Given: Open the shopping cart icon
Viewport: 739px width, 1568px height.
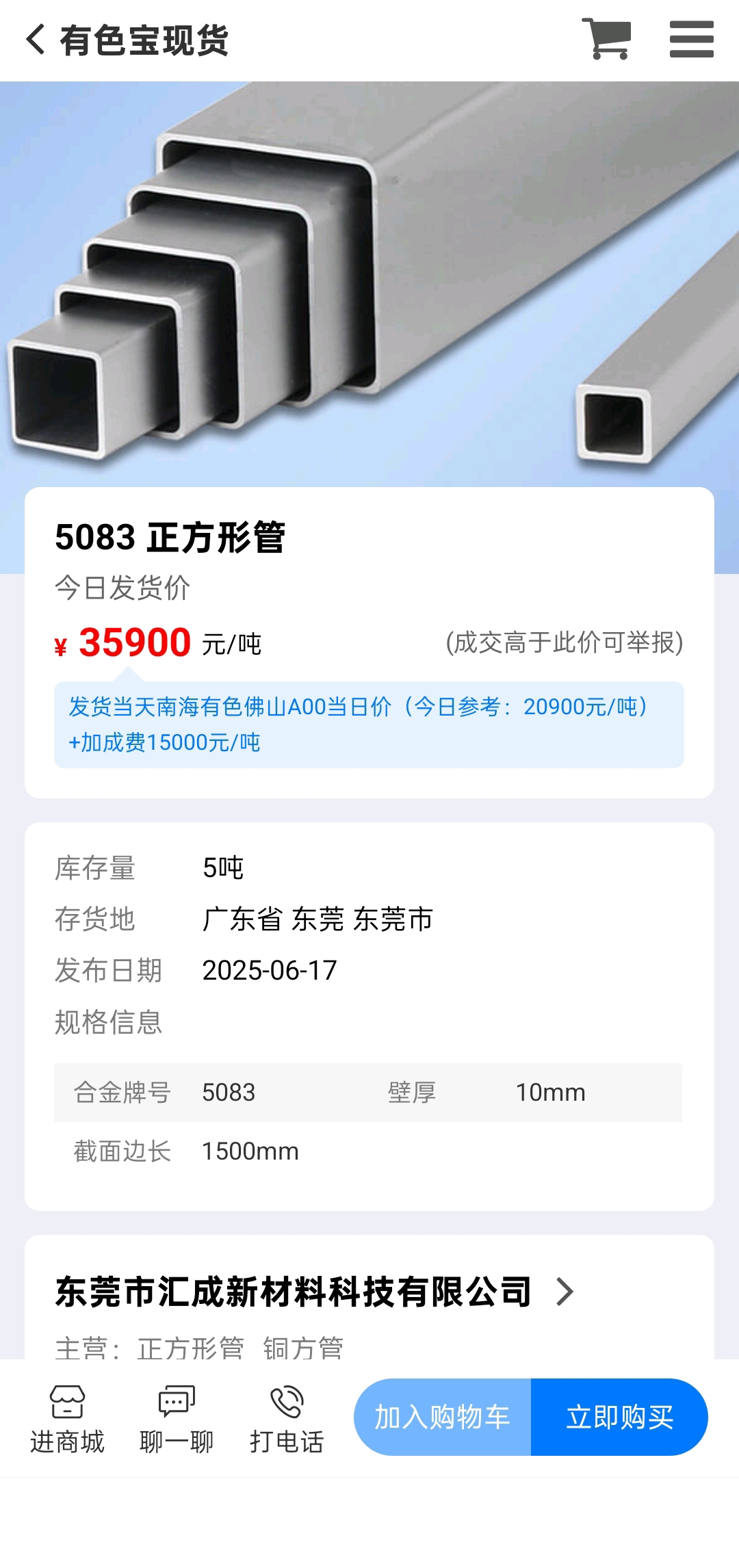Looking at the screenshot, I should (606, 39).
